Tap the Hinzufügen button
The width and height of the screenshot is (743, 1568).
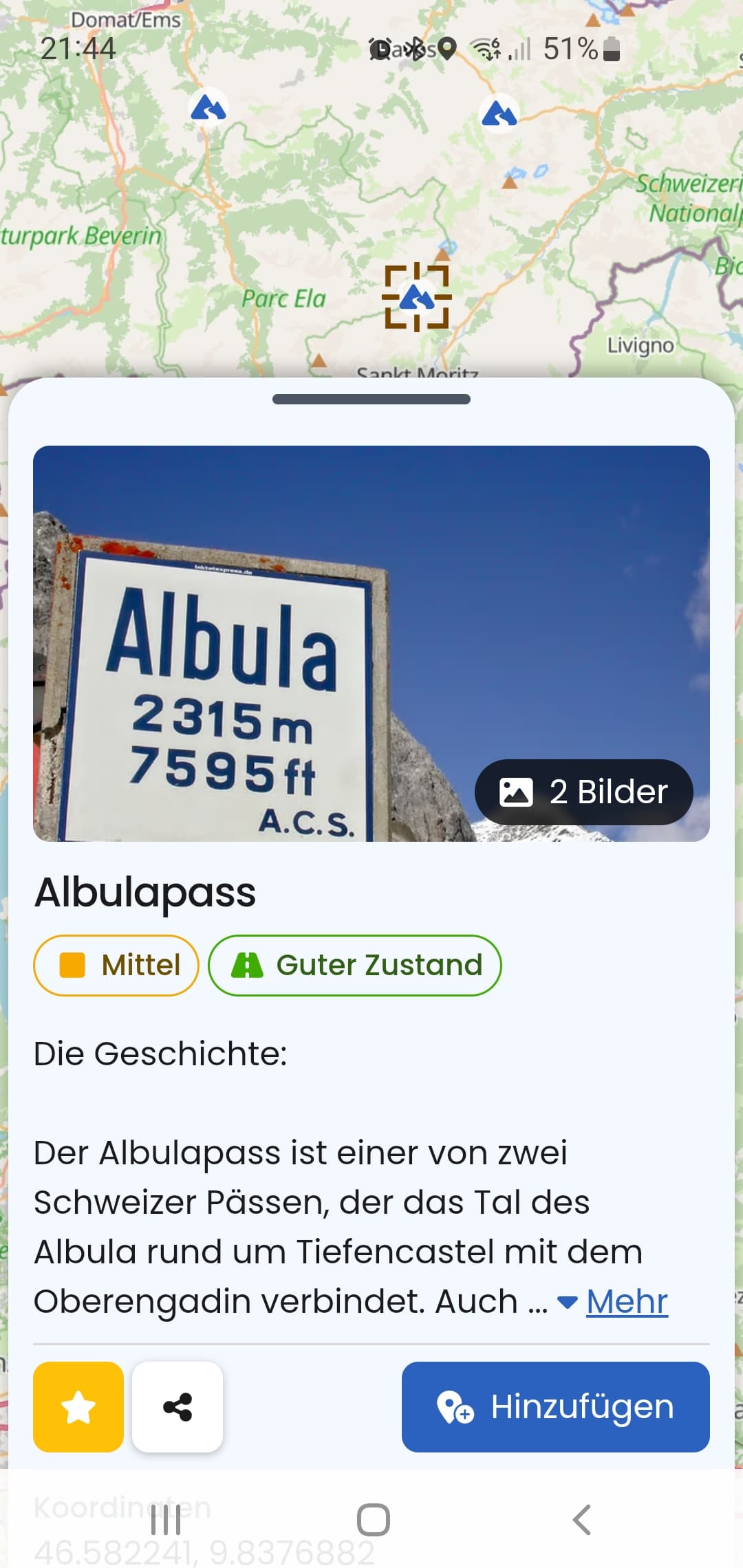click(555, 1407)
